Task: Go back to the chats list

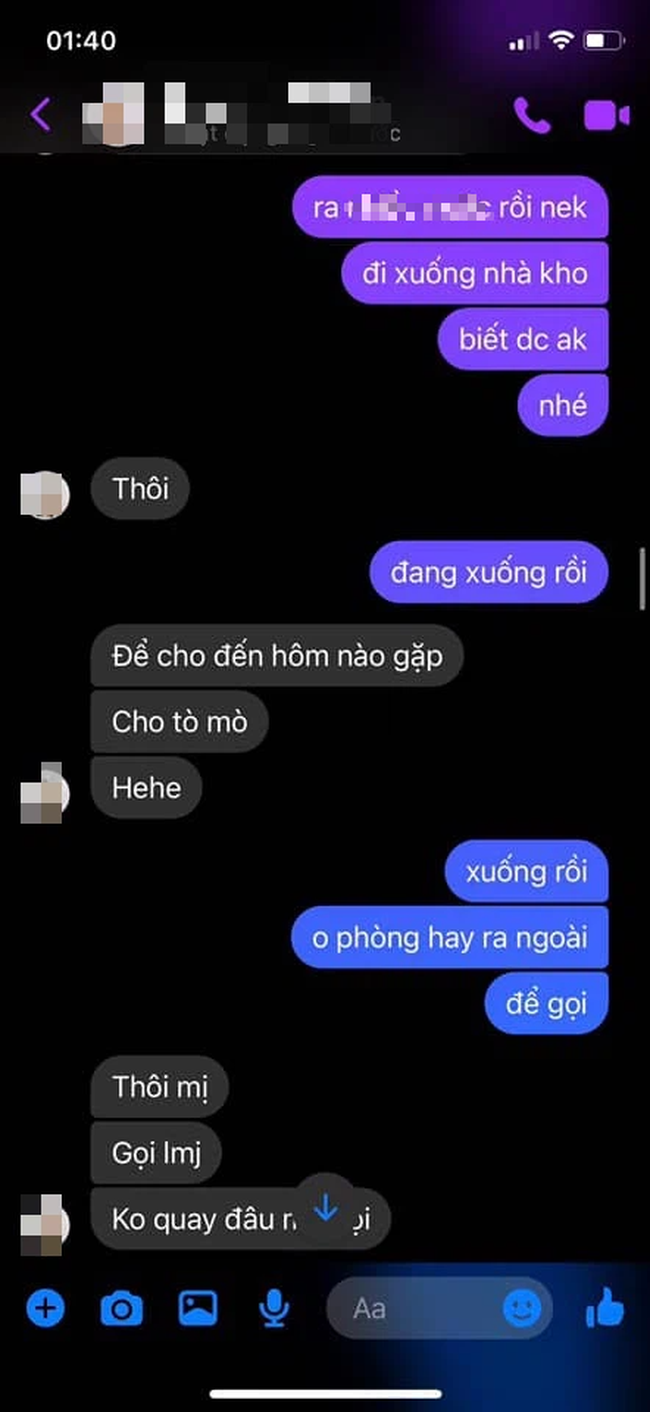Action: tap(40, 114)
